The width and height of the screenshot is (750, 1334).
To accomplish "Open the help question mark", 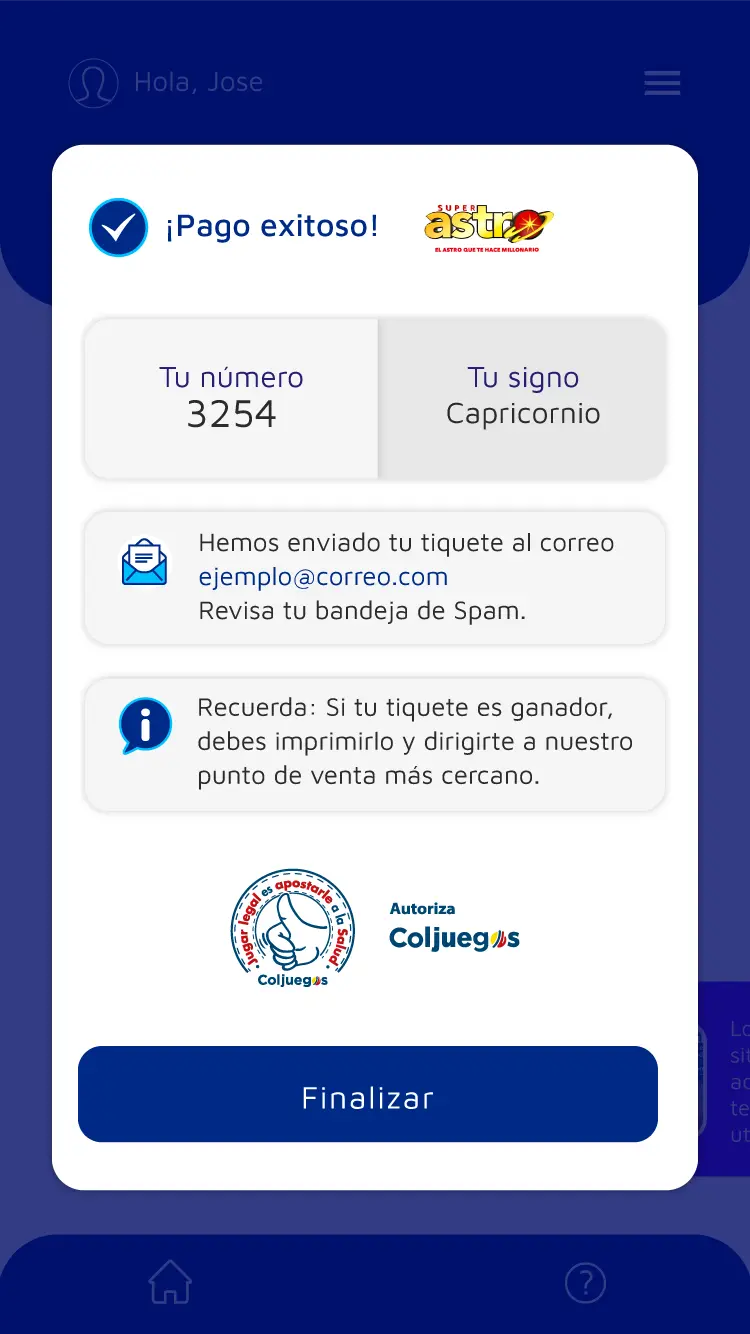I will coord(585,1282).
